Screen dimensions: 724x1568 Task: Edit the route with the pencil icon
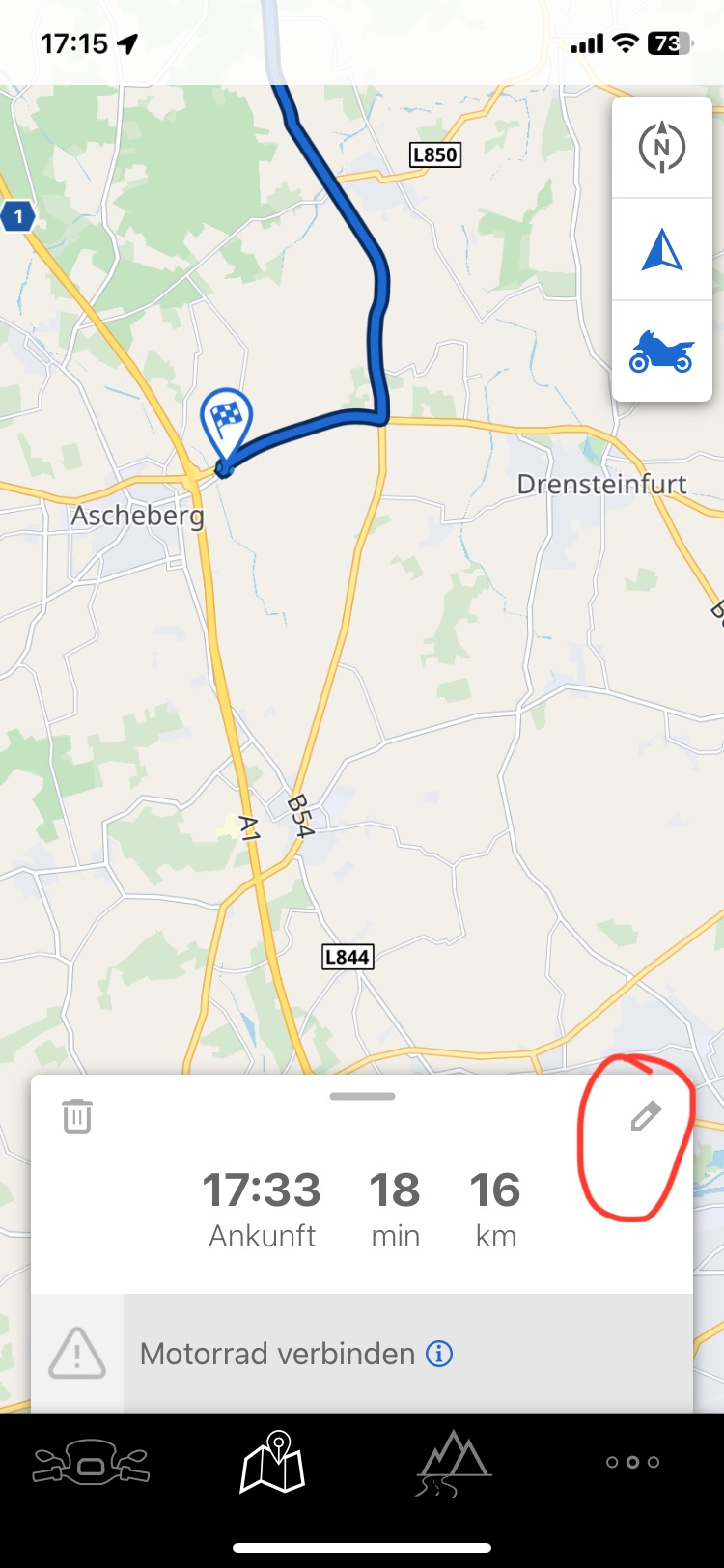click(645, 1116)
